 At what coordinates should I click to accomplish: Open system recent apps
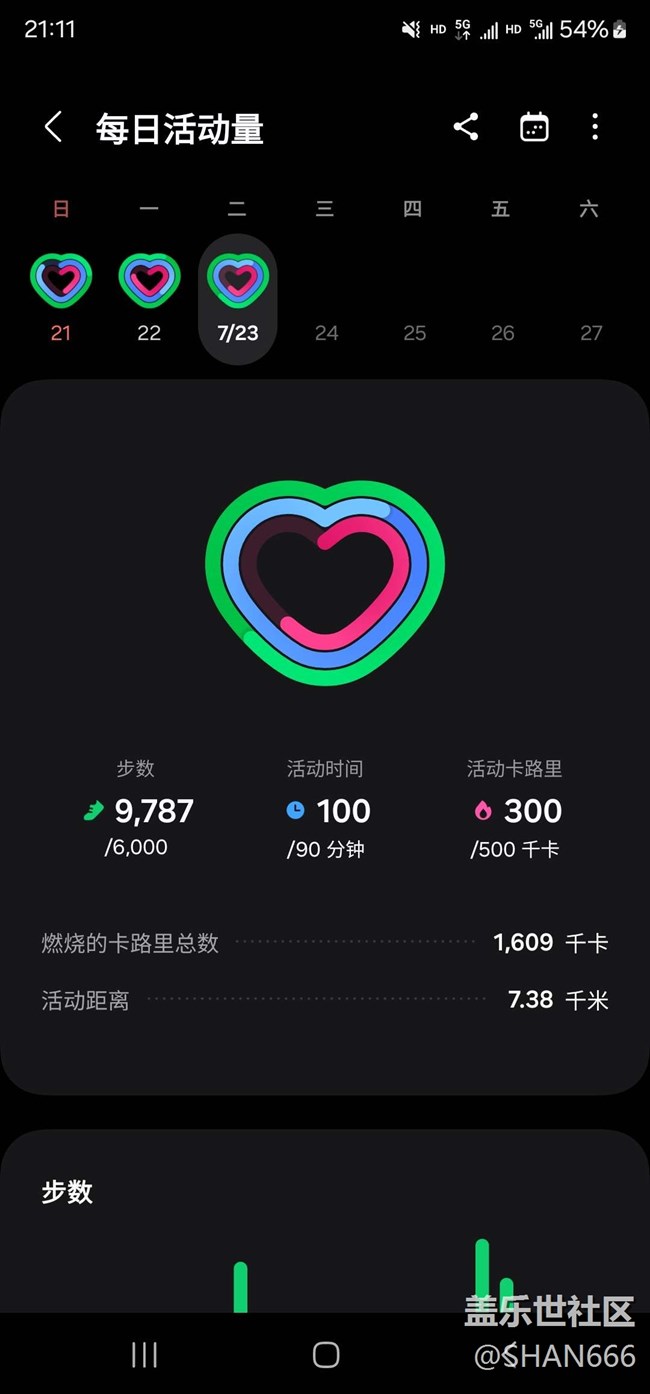point(144,1354)
